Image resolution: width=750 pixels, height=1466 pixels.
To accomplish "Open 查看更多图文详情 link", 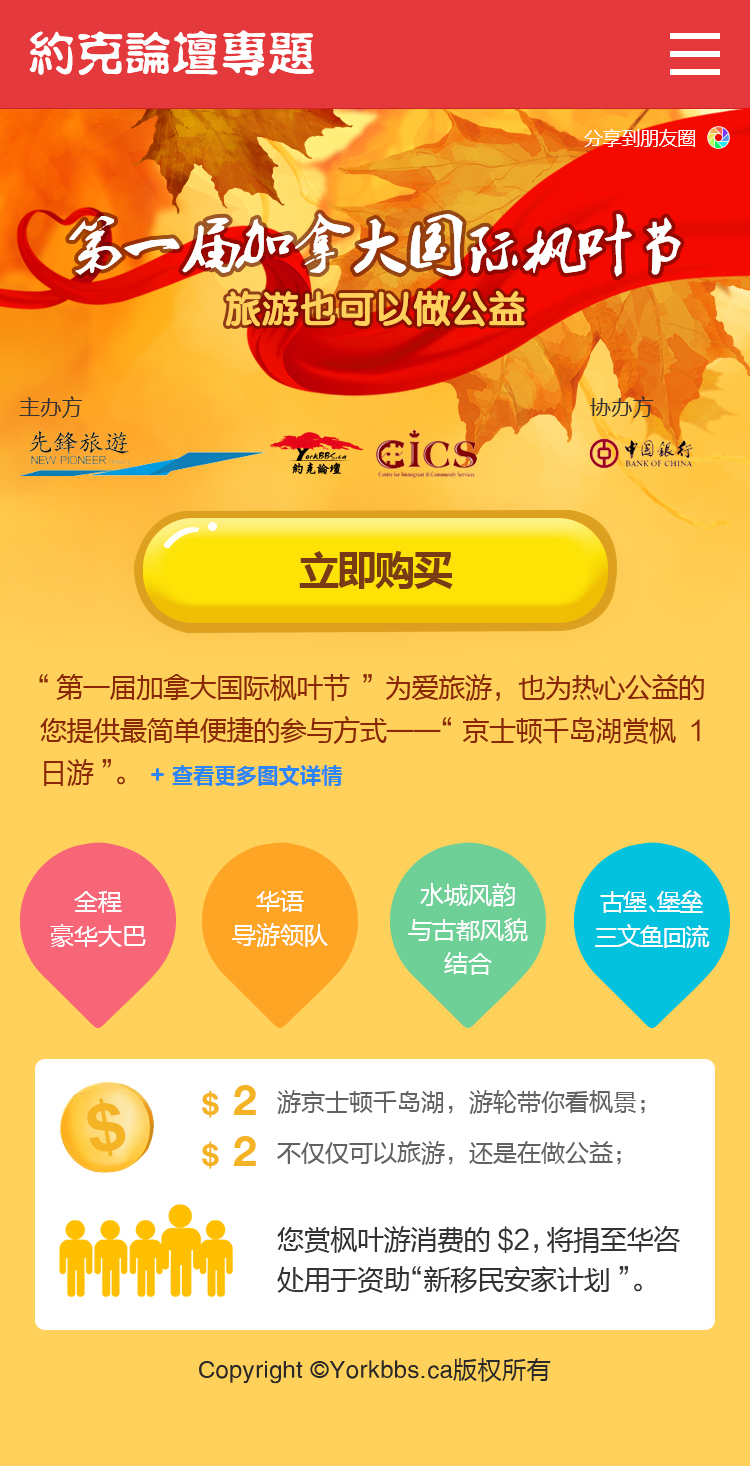I will (247, 776).
